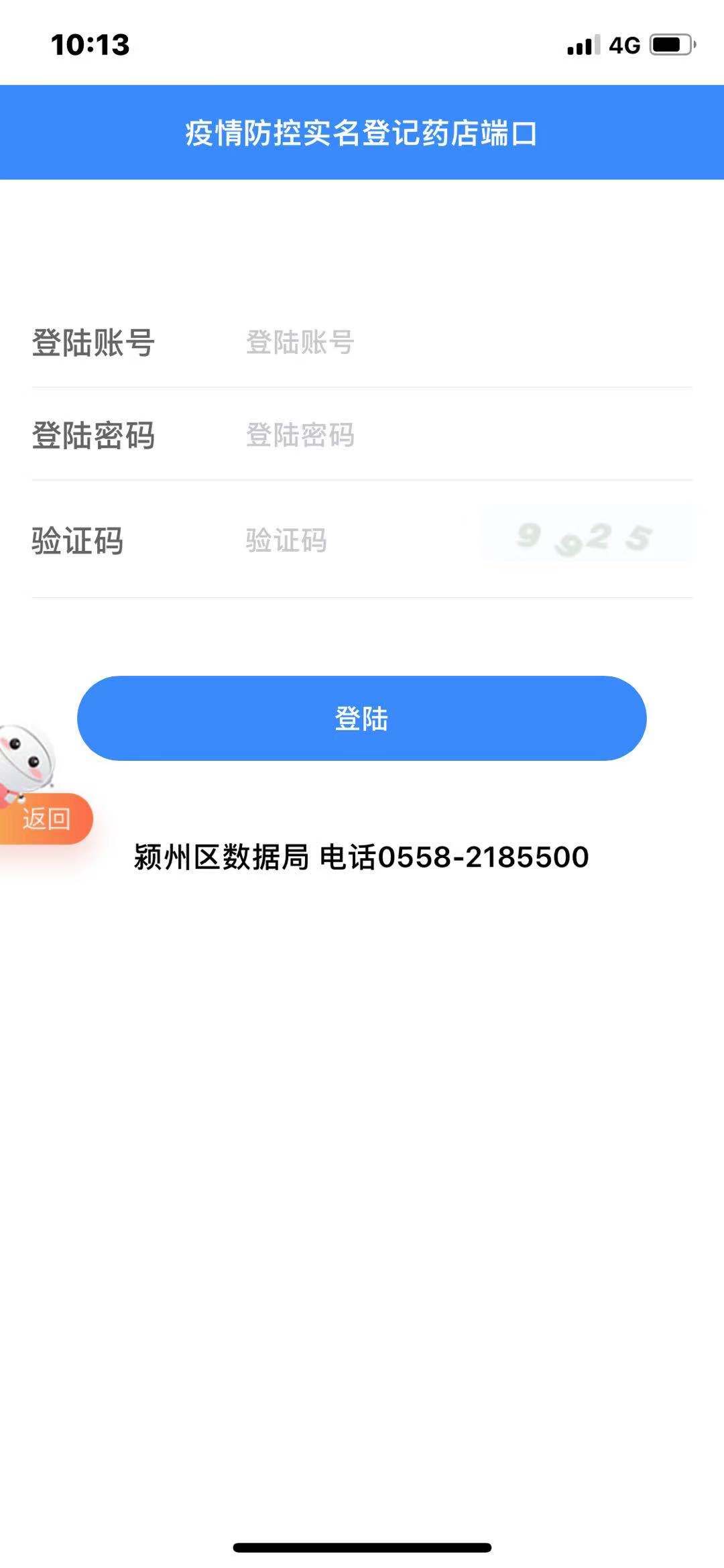Screen dimensions: 724x1568
Task: Refresh the captcha image 9925
Action: [587, 535]
